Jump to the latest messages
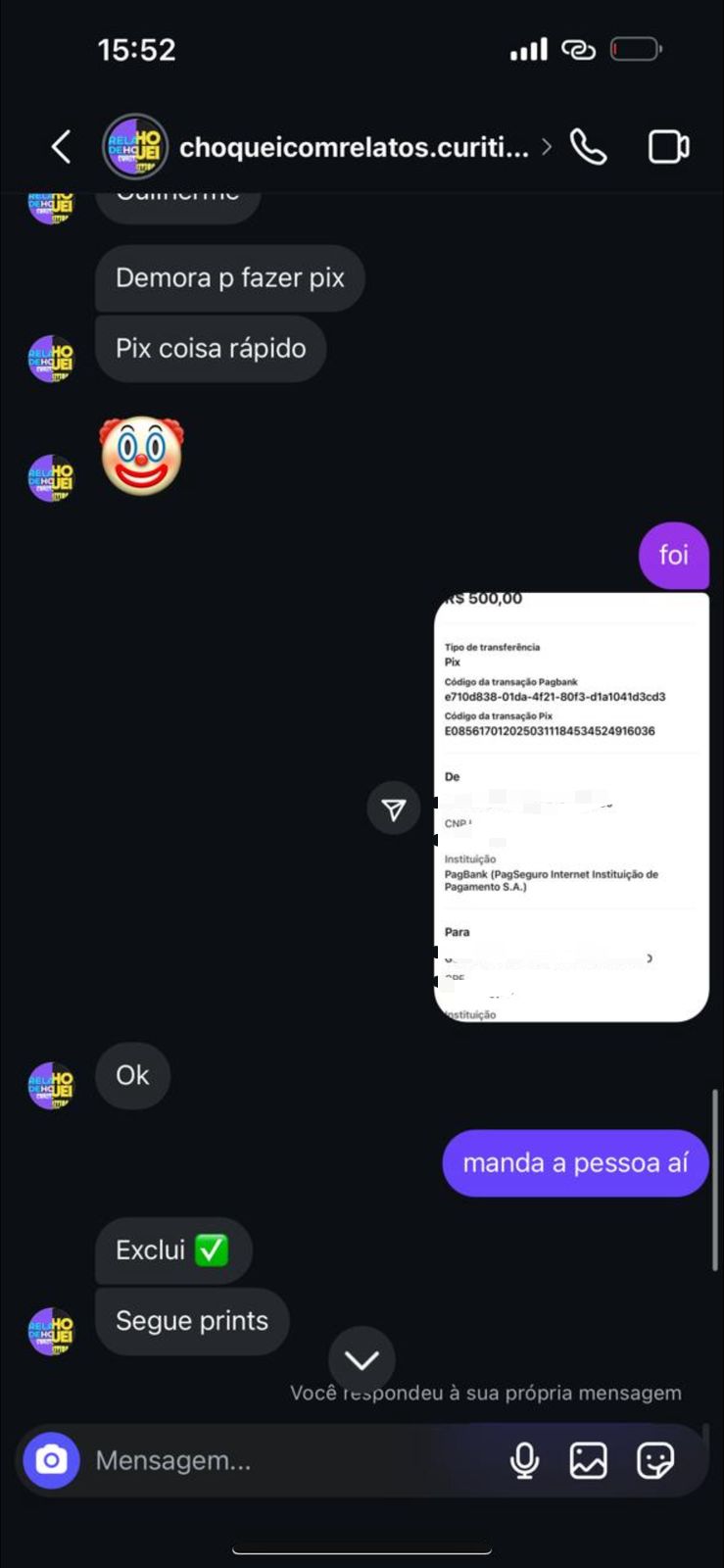Screen dimensions: 724x1568 coord(362,1359)
